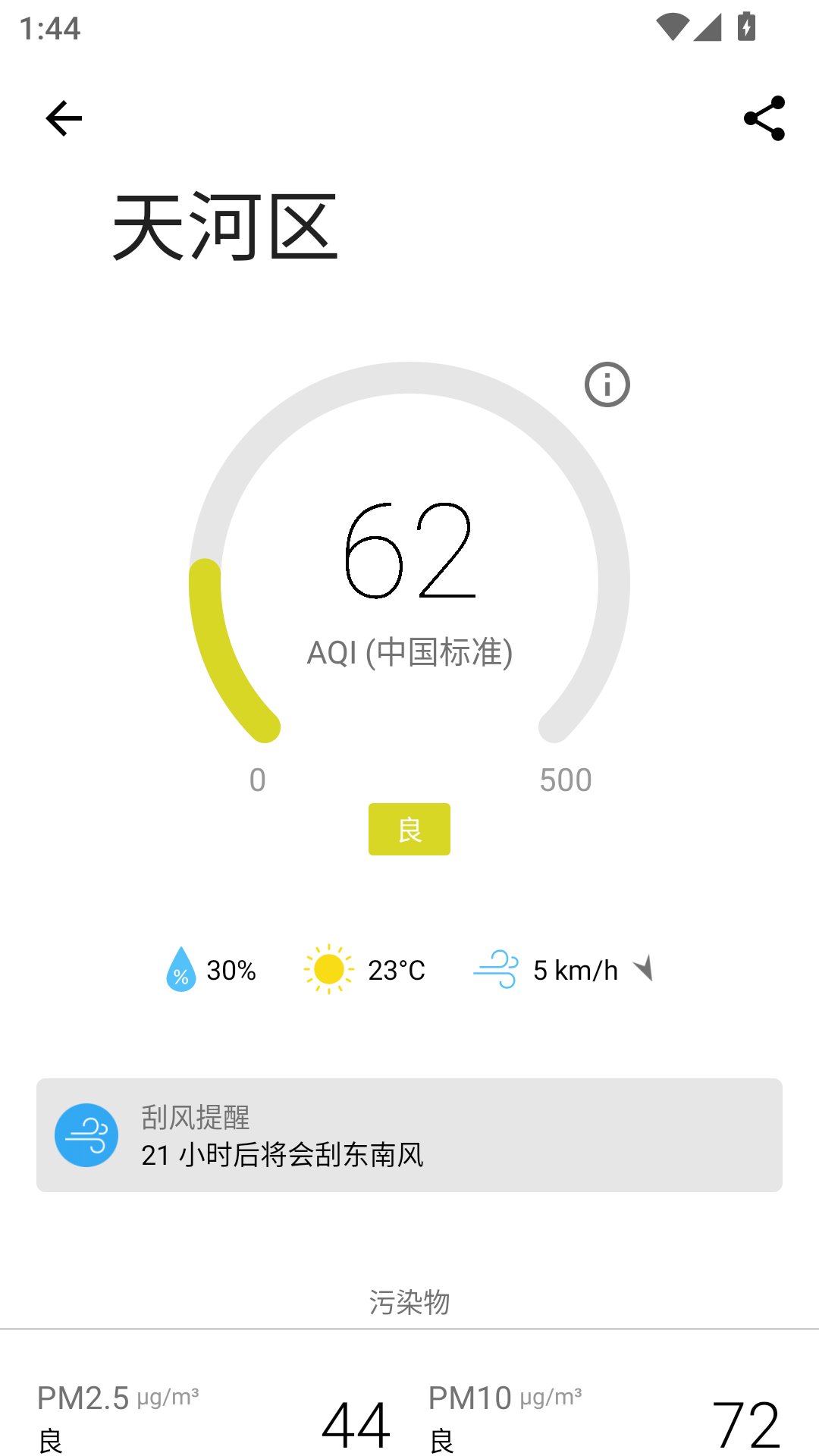This screenshot has height=1456, width=819.
Task: Select the humidity water drop icon
Action: (180, 969)
